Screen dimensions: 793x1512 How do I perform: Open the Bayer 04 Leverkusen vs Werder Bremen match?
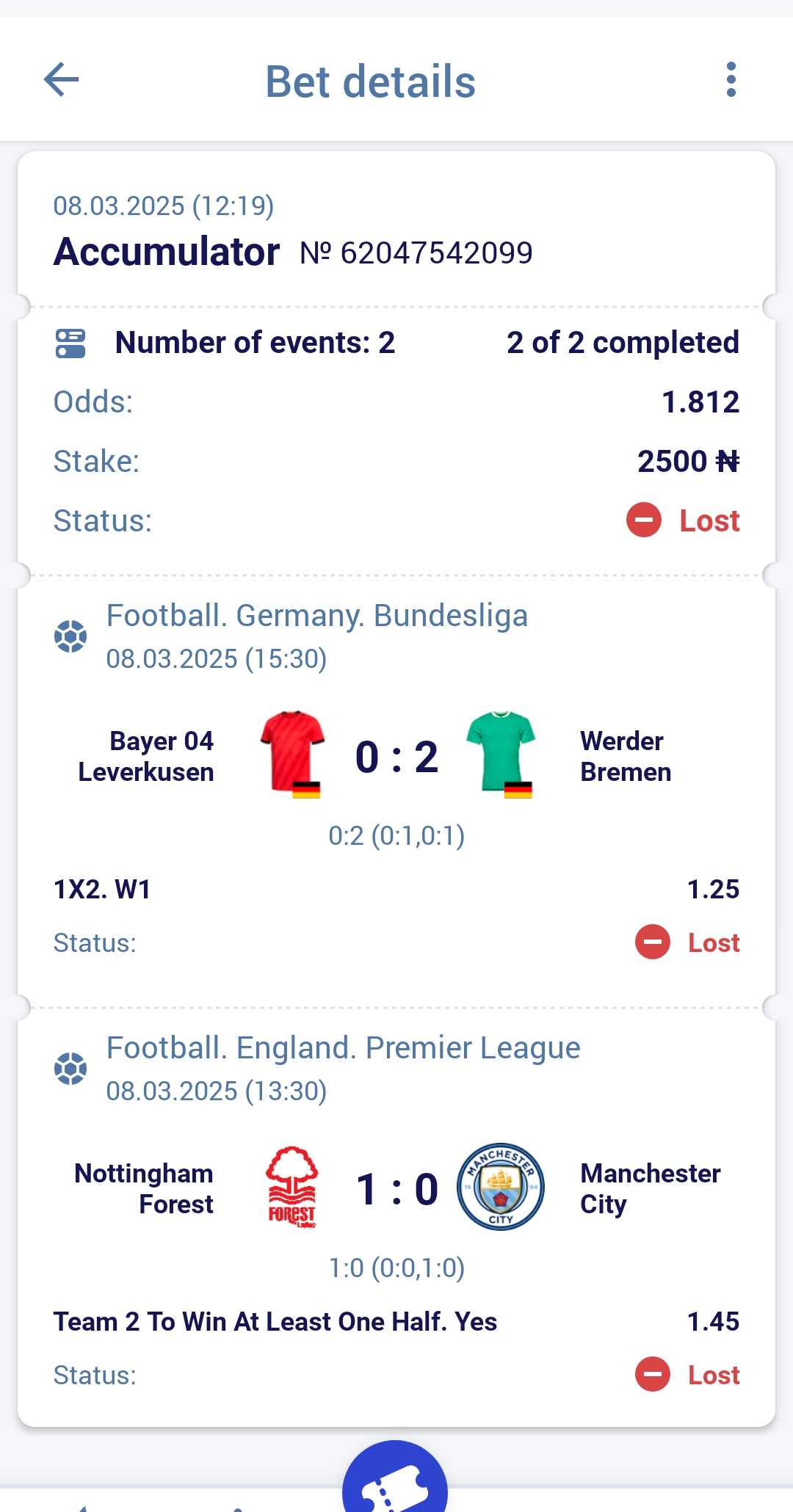click(x=396, y=757)
